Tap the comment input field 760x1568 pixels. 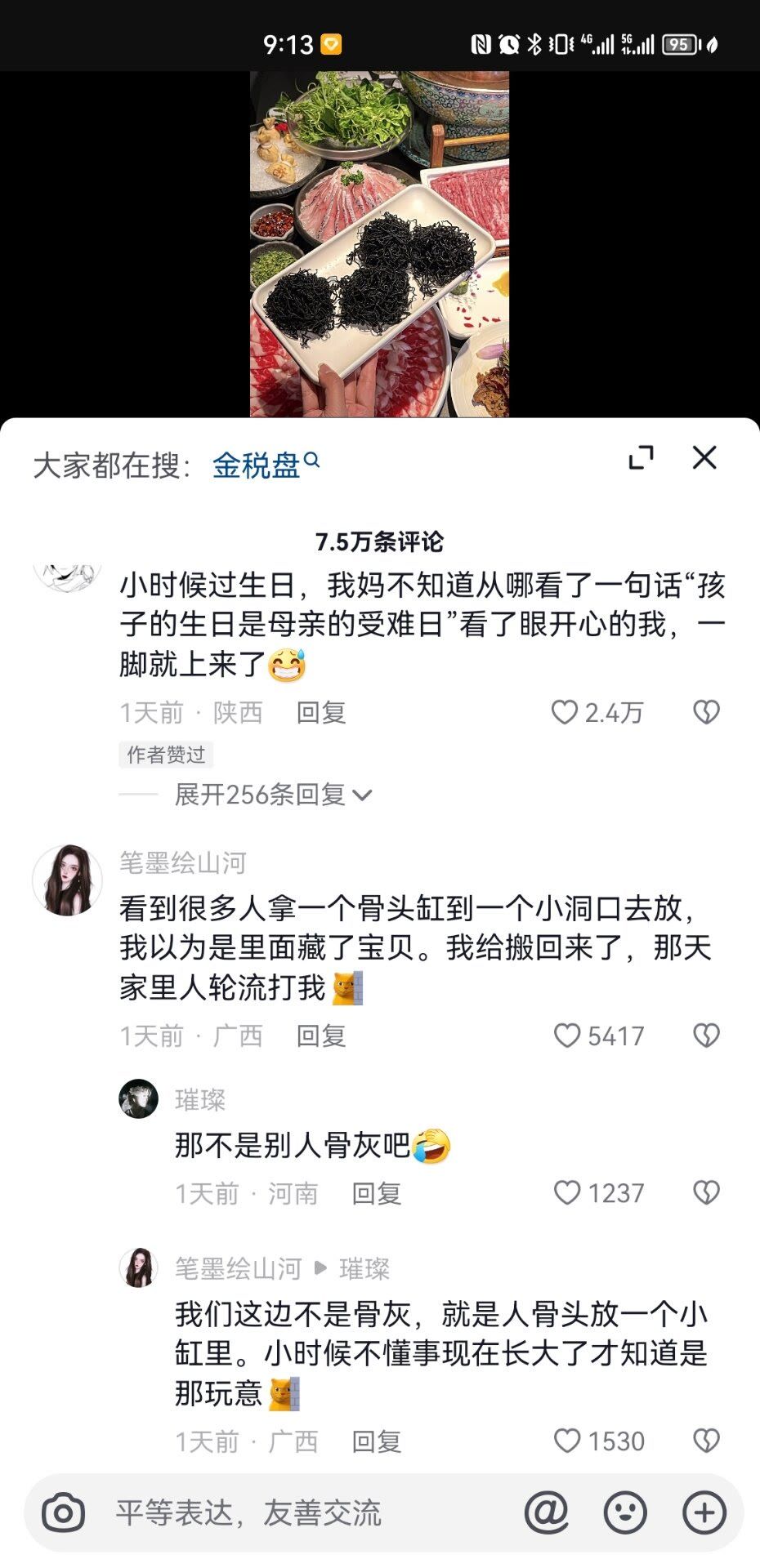point(311,1512)
